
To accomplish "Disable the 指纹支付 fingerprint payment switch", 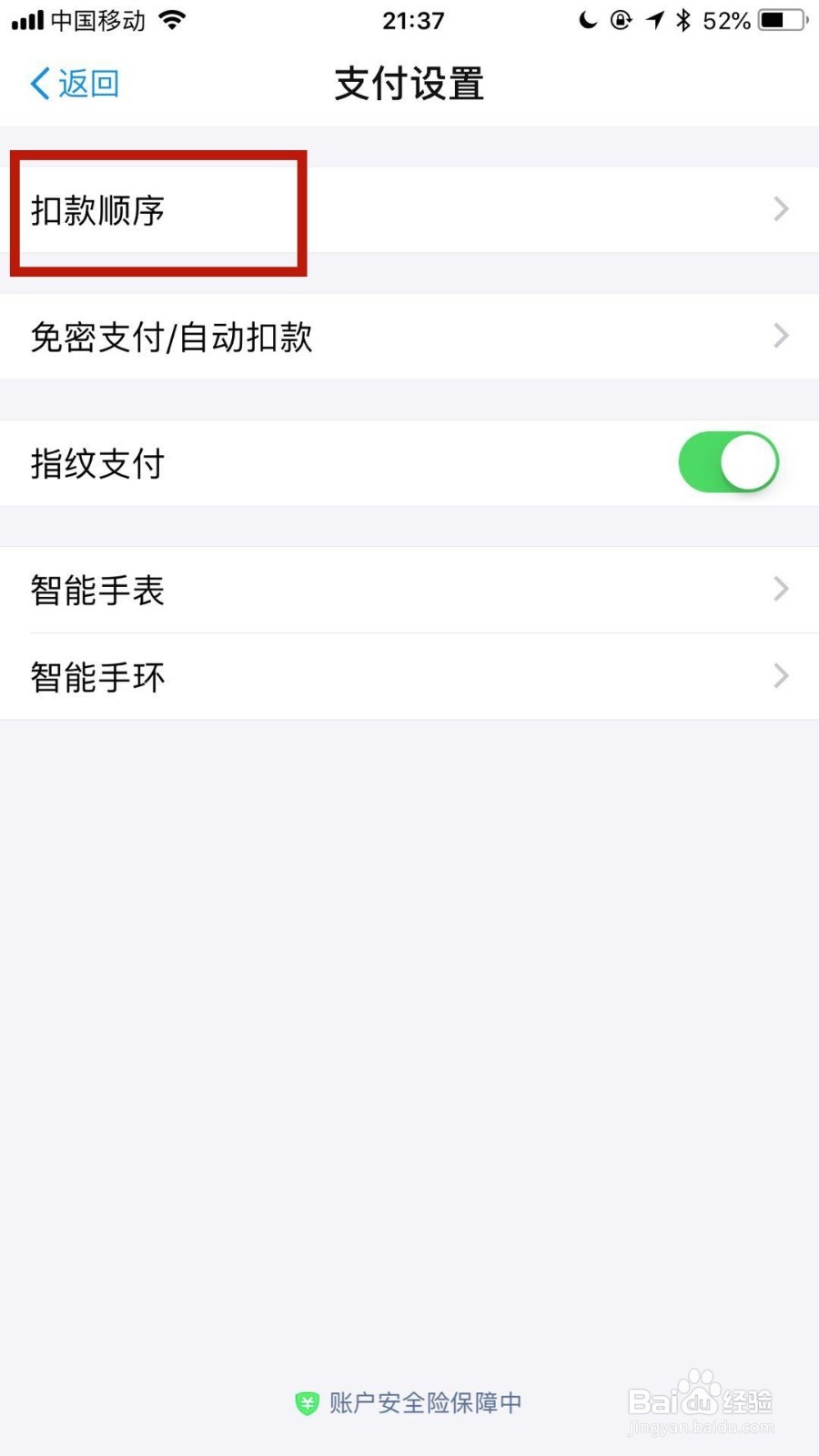I will tap(728, 462).
